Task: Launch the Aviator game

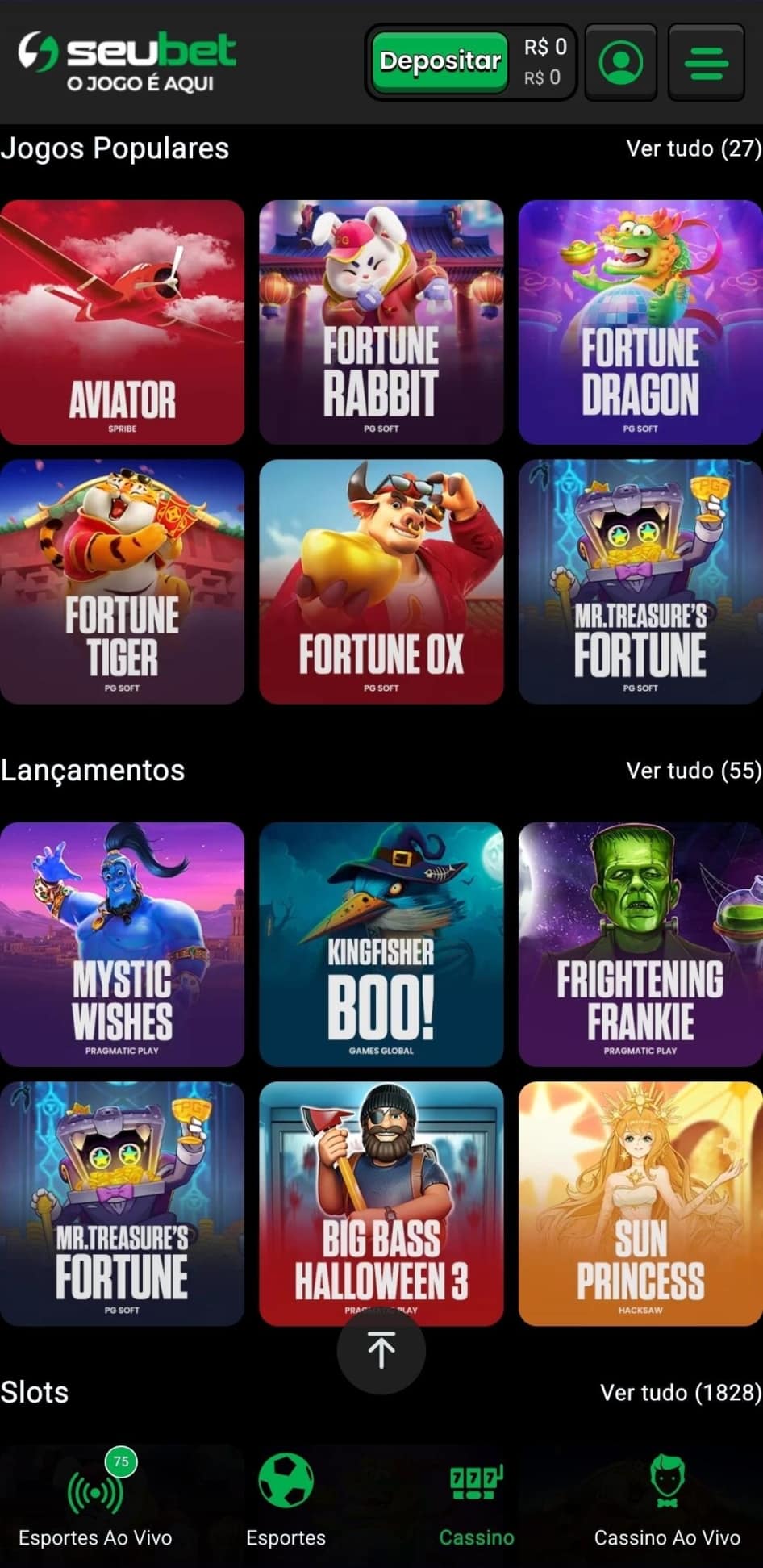Action: point(123,321)
